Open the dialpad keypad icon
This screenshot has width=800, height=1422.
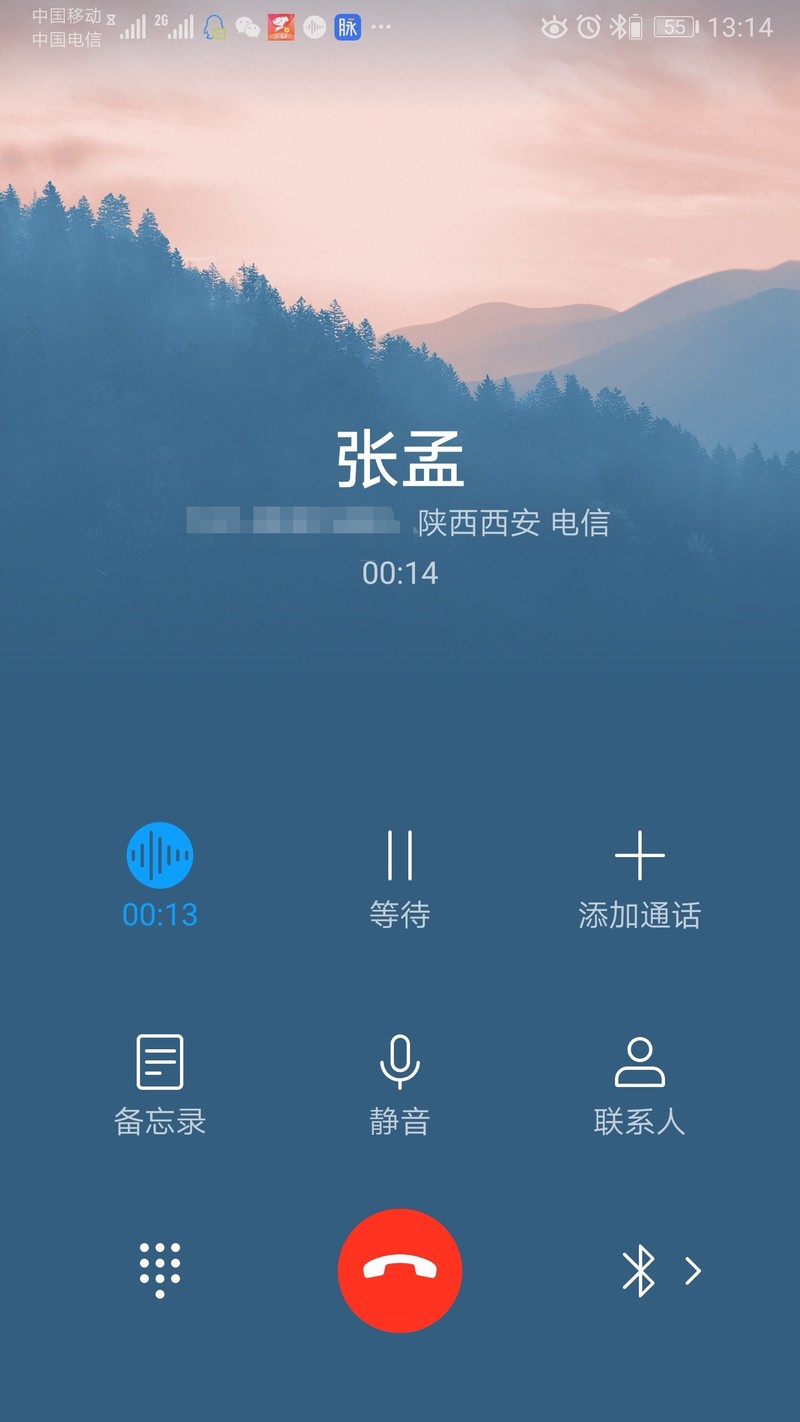click(x=160, y=1270)
